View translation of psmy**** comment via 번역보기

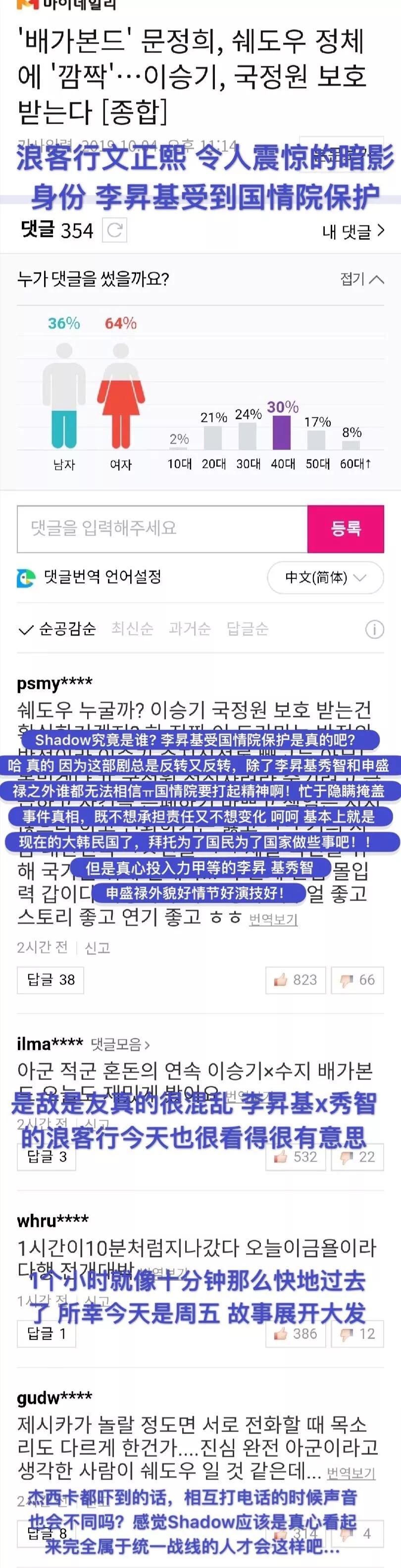tap(273, 920)
